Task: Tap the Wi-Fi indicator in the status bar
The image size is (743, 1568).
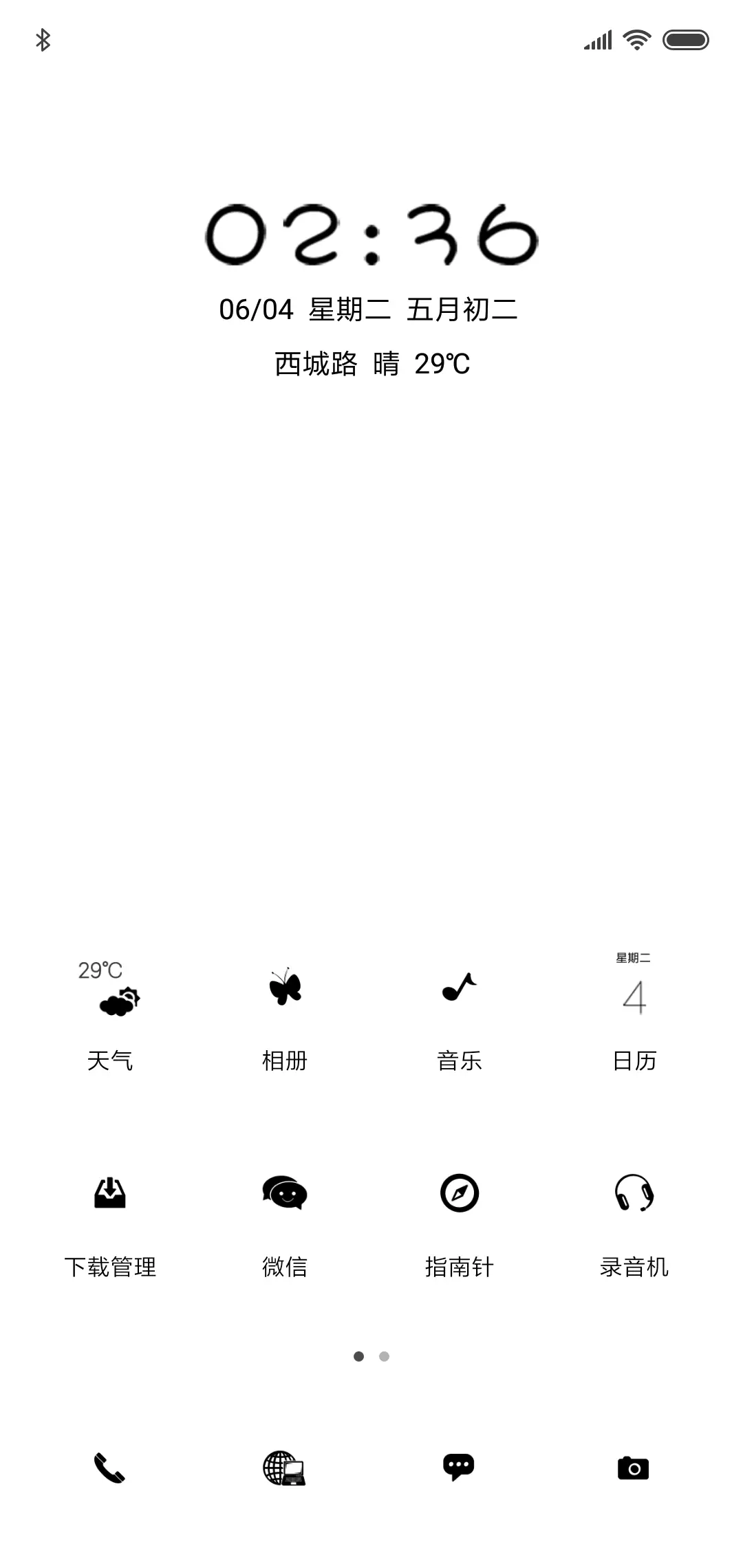Action: tap(636, 39)
